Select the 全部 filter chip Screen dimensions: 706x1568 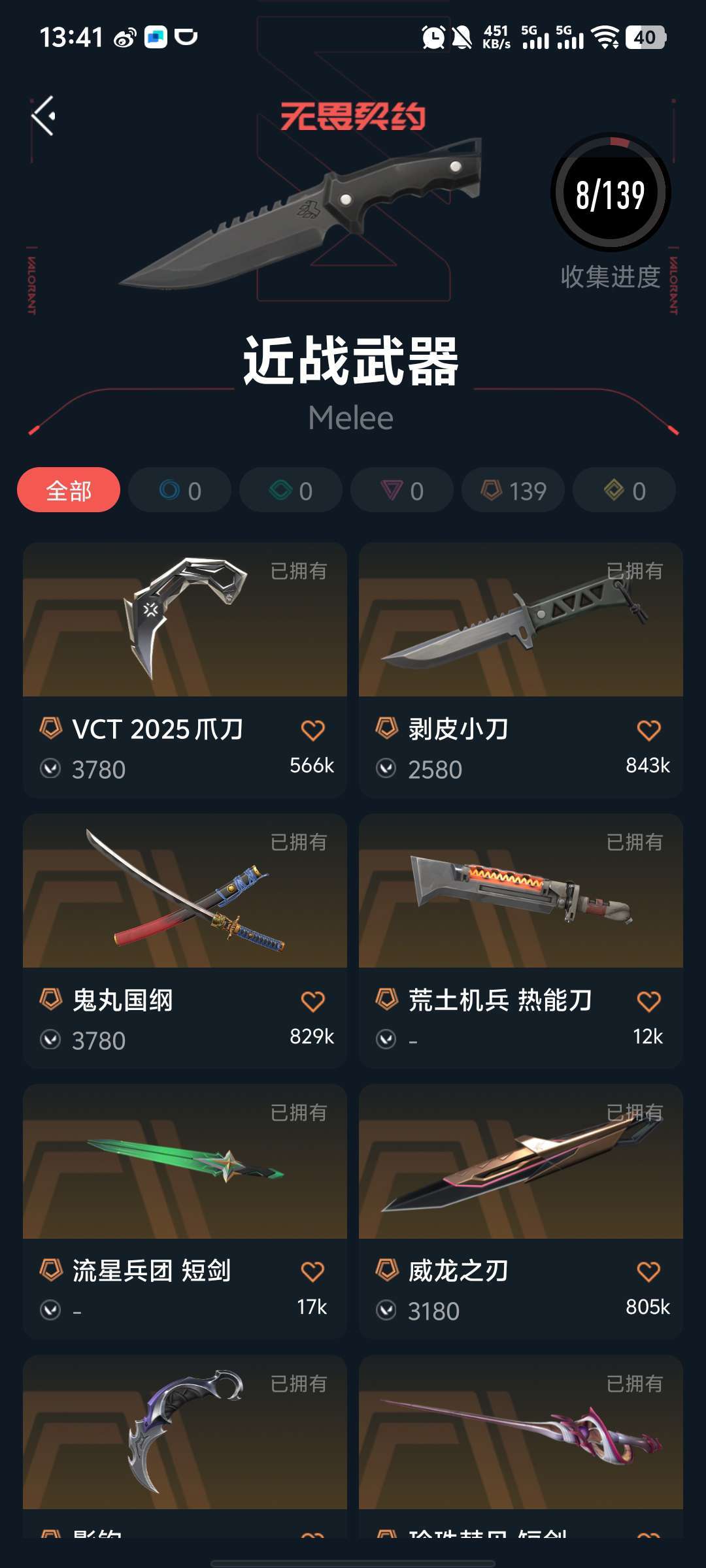[69, 490]
